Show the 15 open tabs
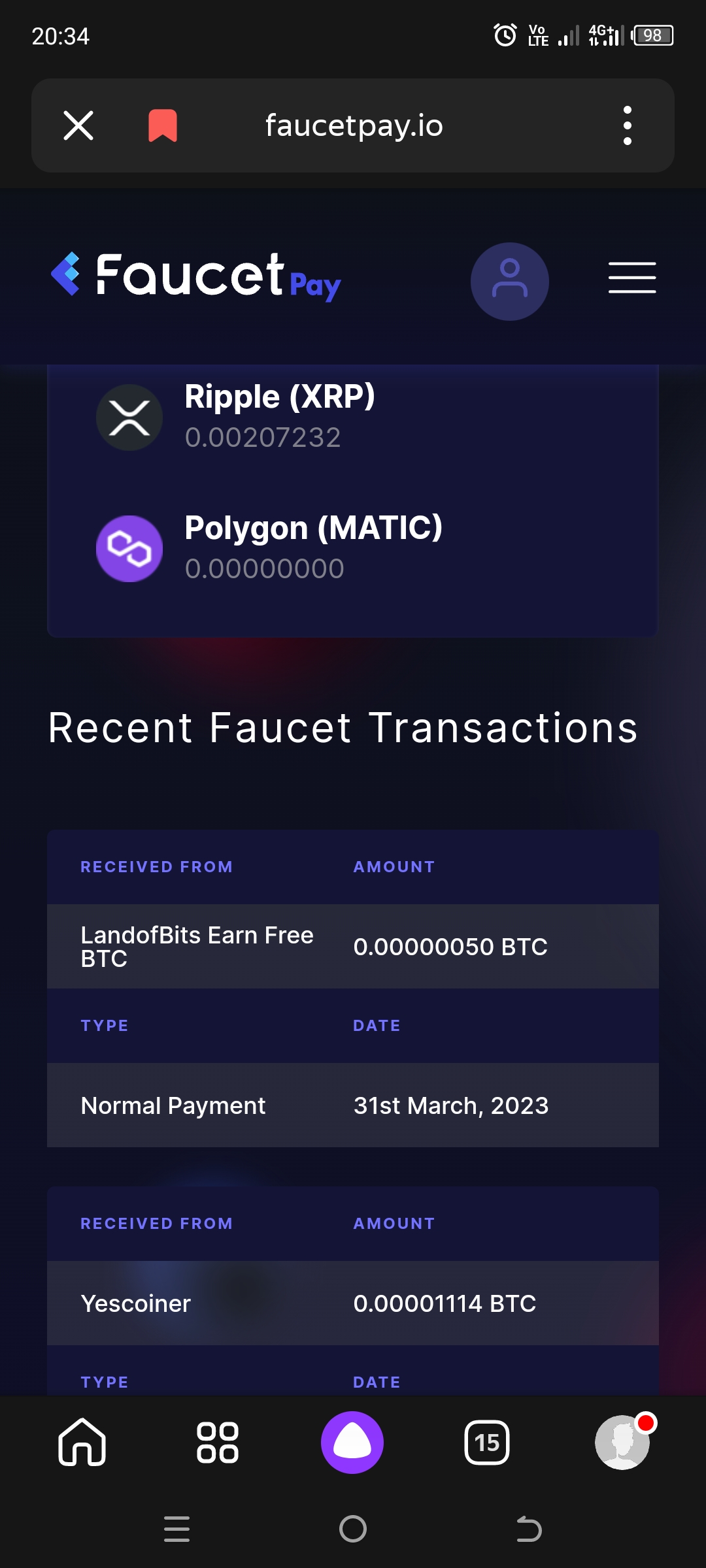The image size is (706, 1568). click(x=487, y=1442)
